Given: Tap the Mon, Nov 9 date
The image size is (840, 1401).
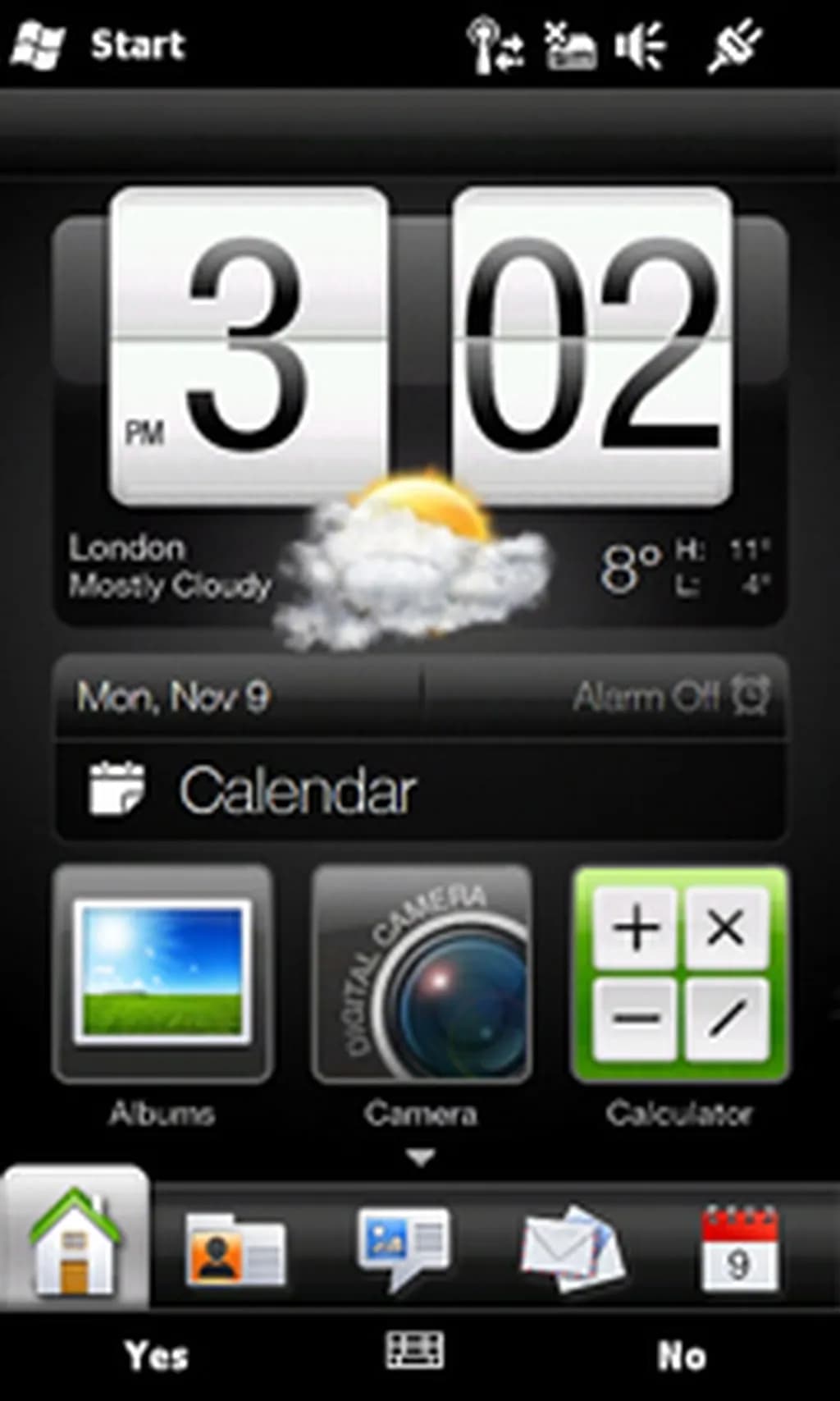Looking at the screenshot, I should coord(174,698).
